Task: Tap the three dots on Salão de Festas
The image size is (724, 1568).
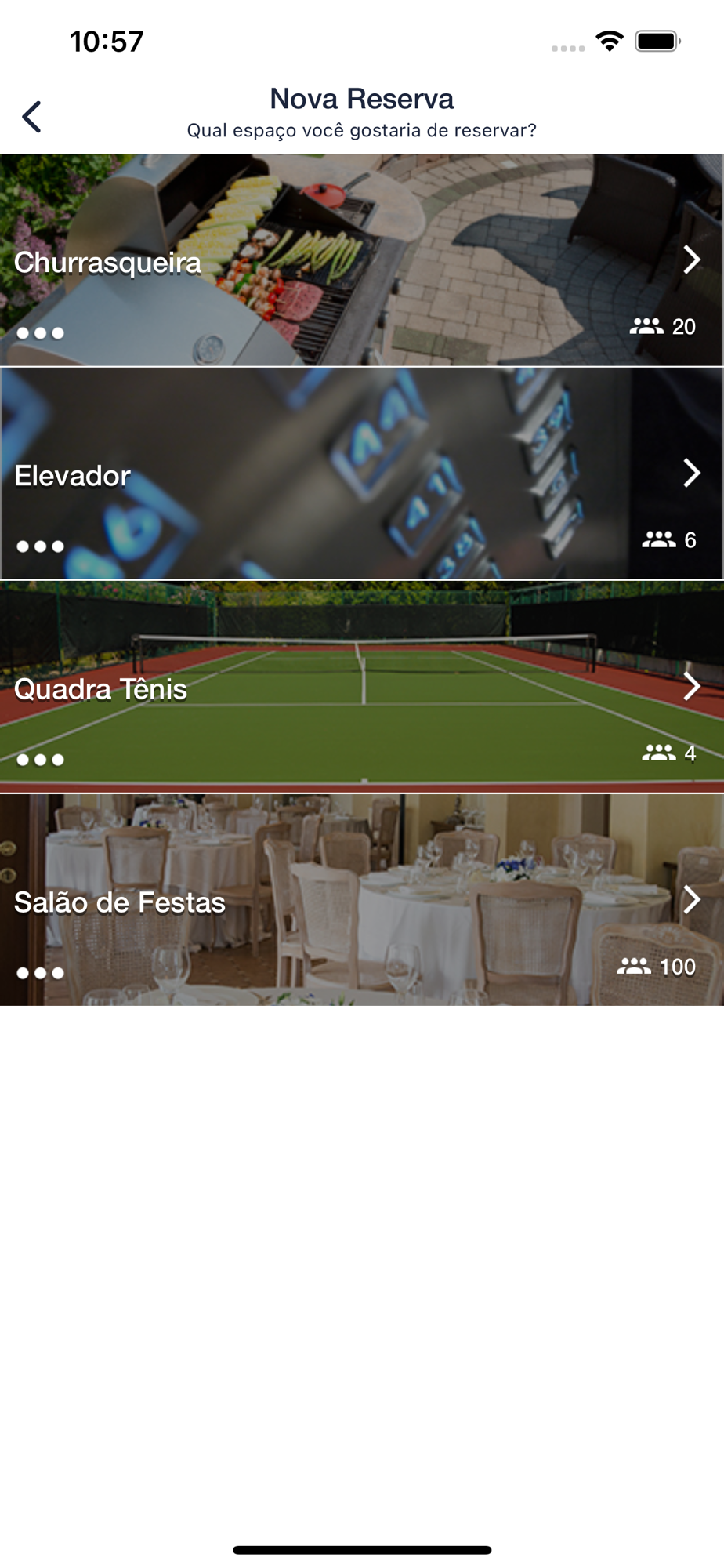Action: coord(40,973)
